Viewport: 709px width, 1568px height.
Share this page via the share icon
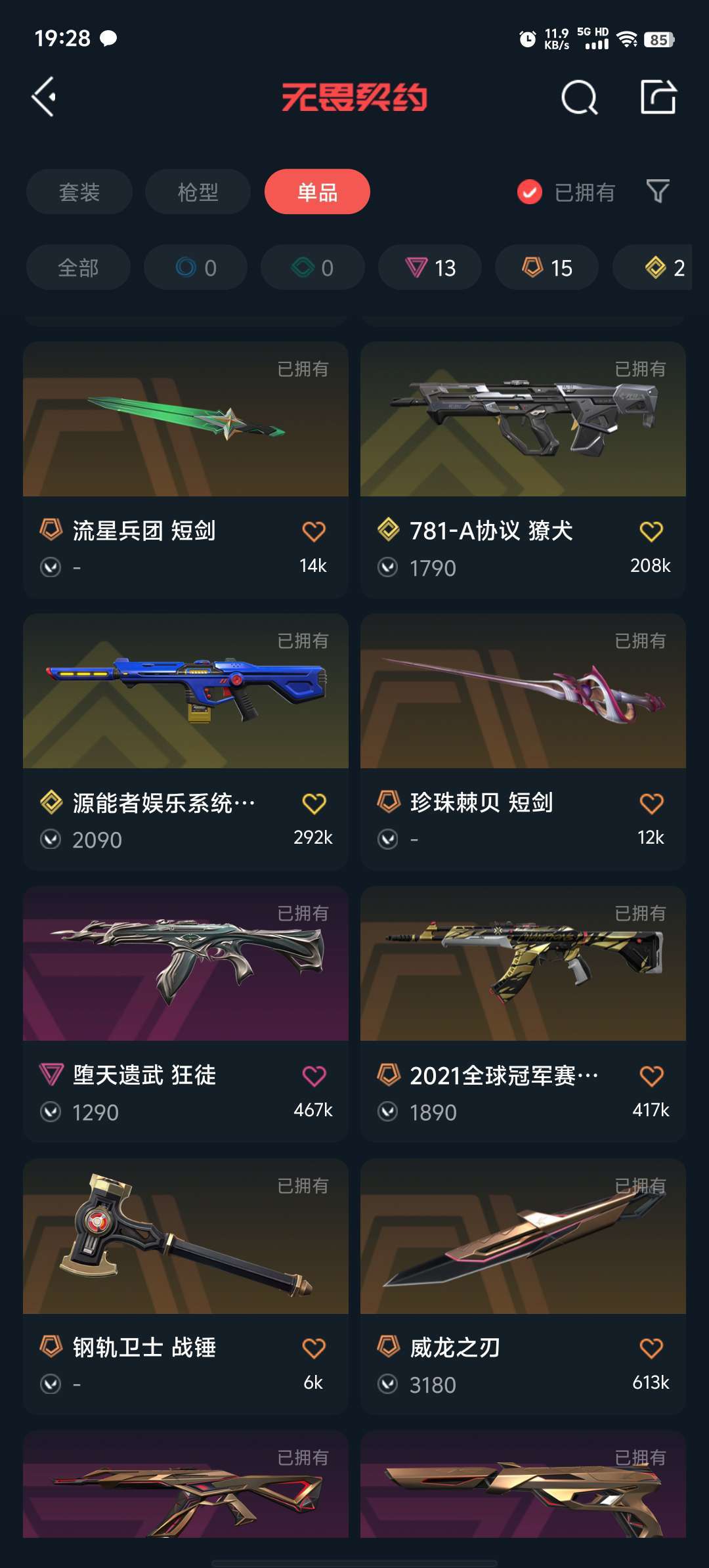click(658, 97)
